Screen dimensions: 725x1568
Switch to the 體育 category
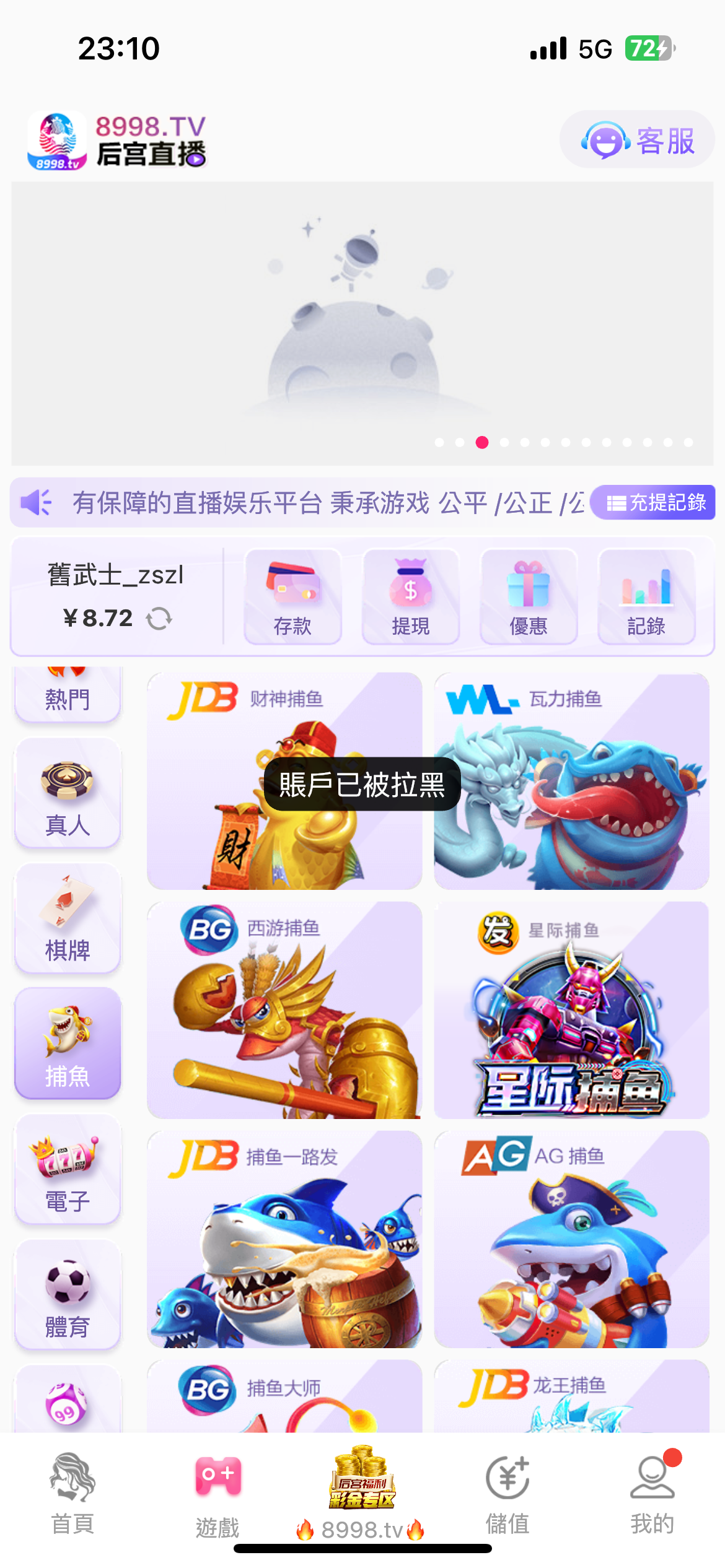pyautogui.click(x=68, y=1294)
